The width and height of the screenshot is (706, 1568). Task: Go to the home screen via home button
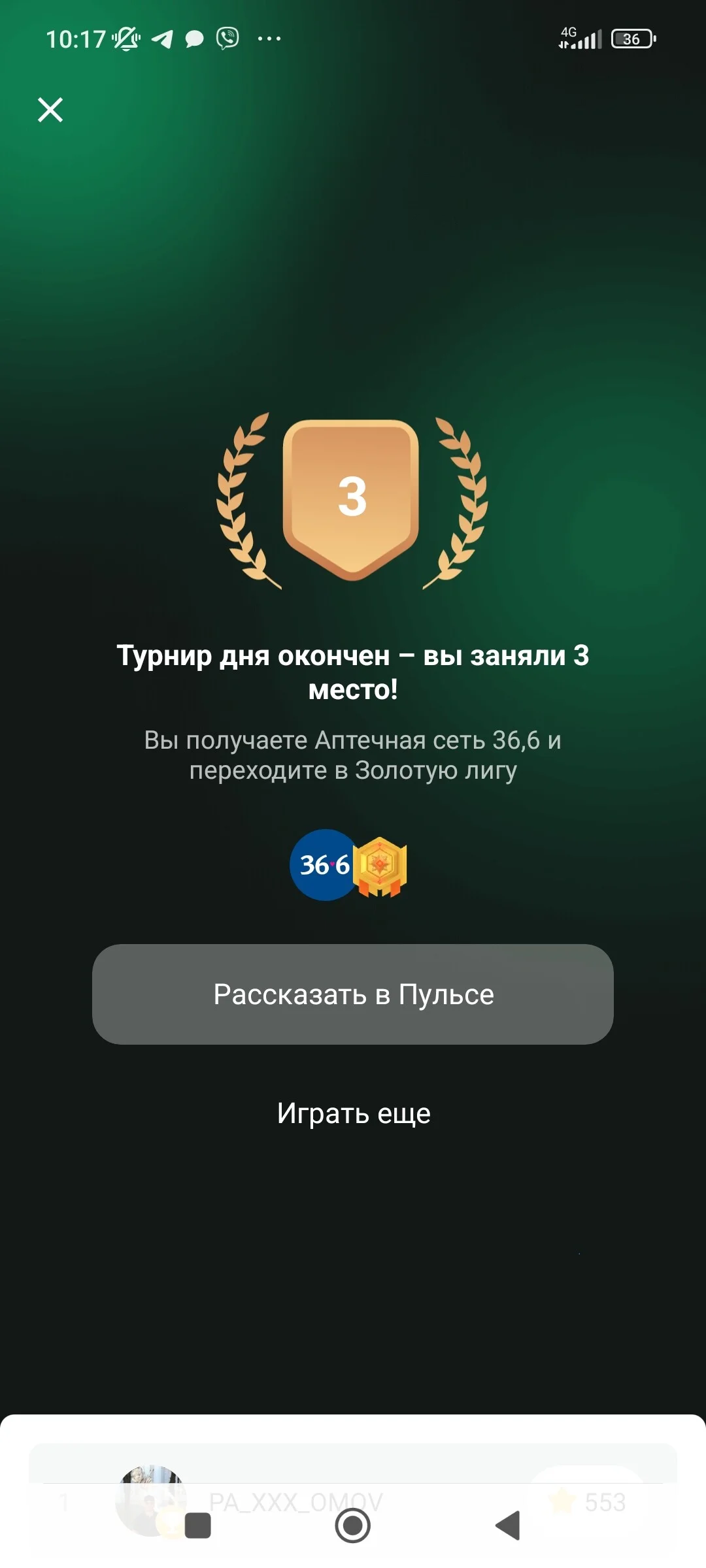pyautogui.click(x=353, y=1526)
